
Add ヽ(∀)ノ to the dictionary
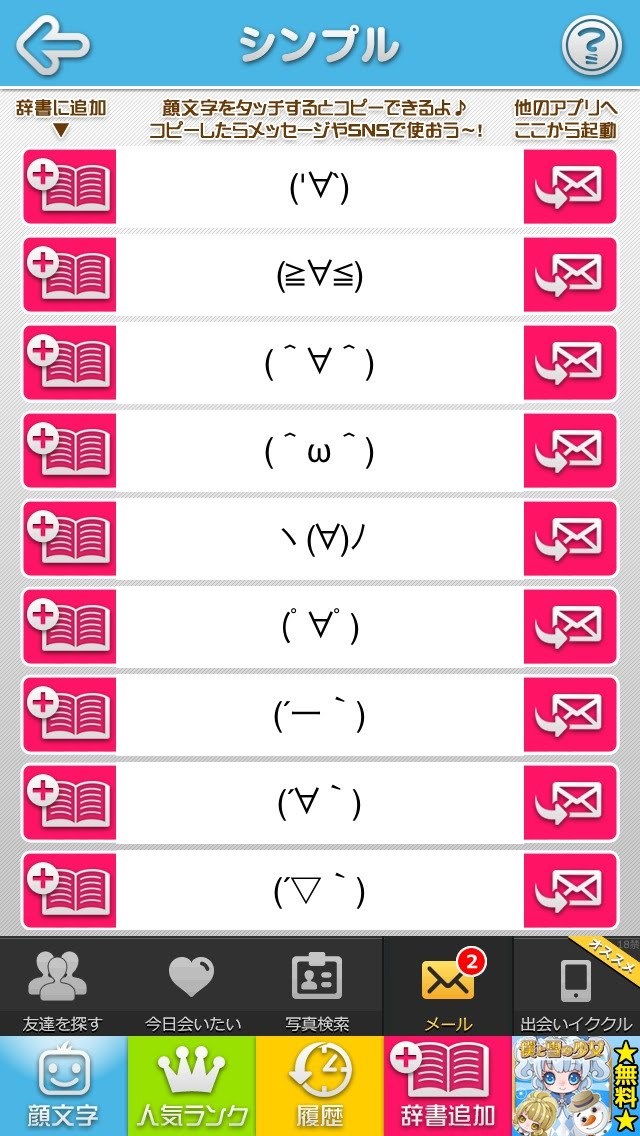[69, 539]
